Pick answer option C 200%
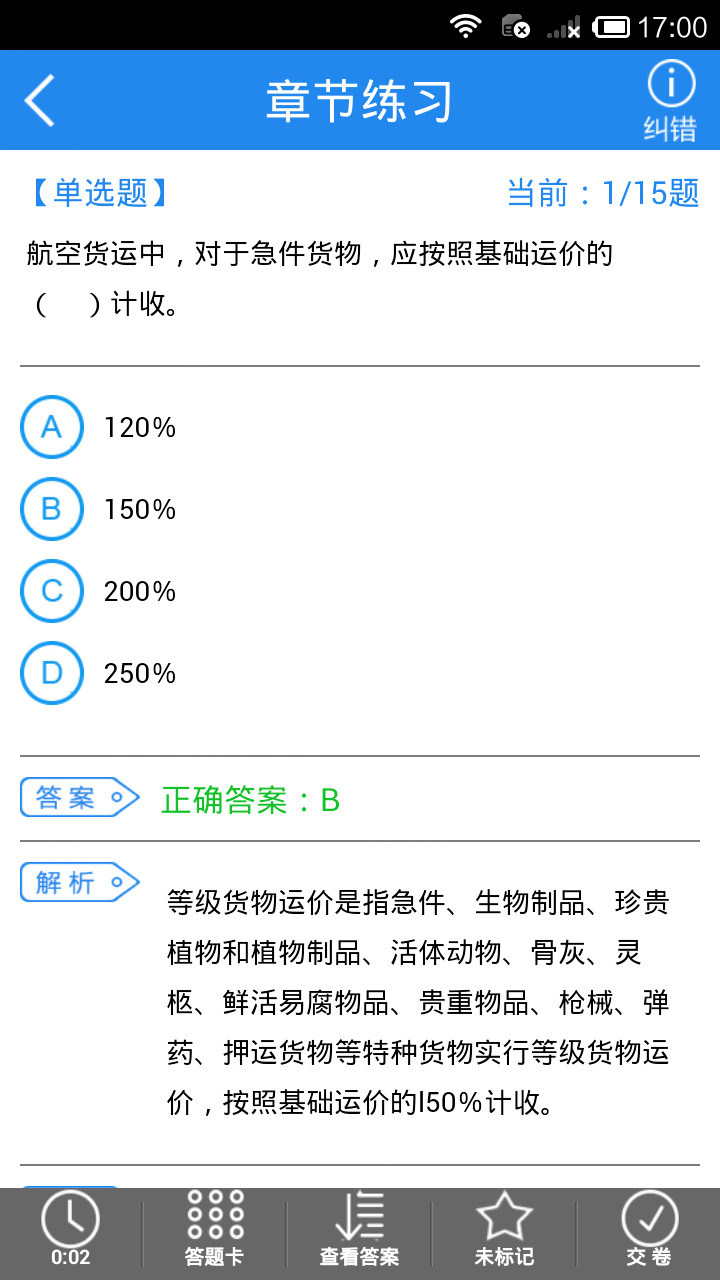The height and width of the screenshot is (1280, 720). pos(51,592)
